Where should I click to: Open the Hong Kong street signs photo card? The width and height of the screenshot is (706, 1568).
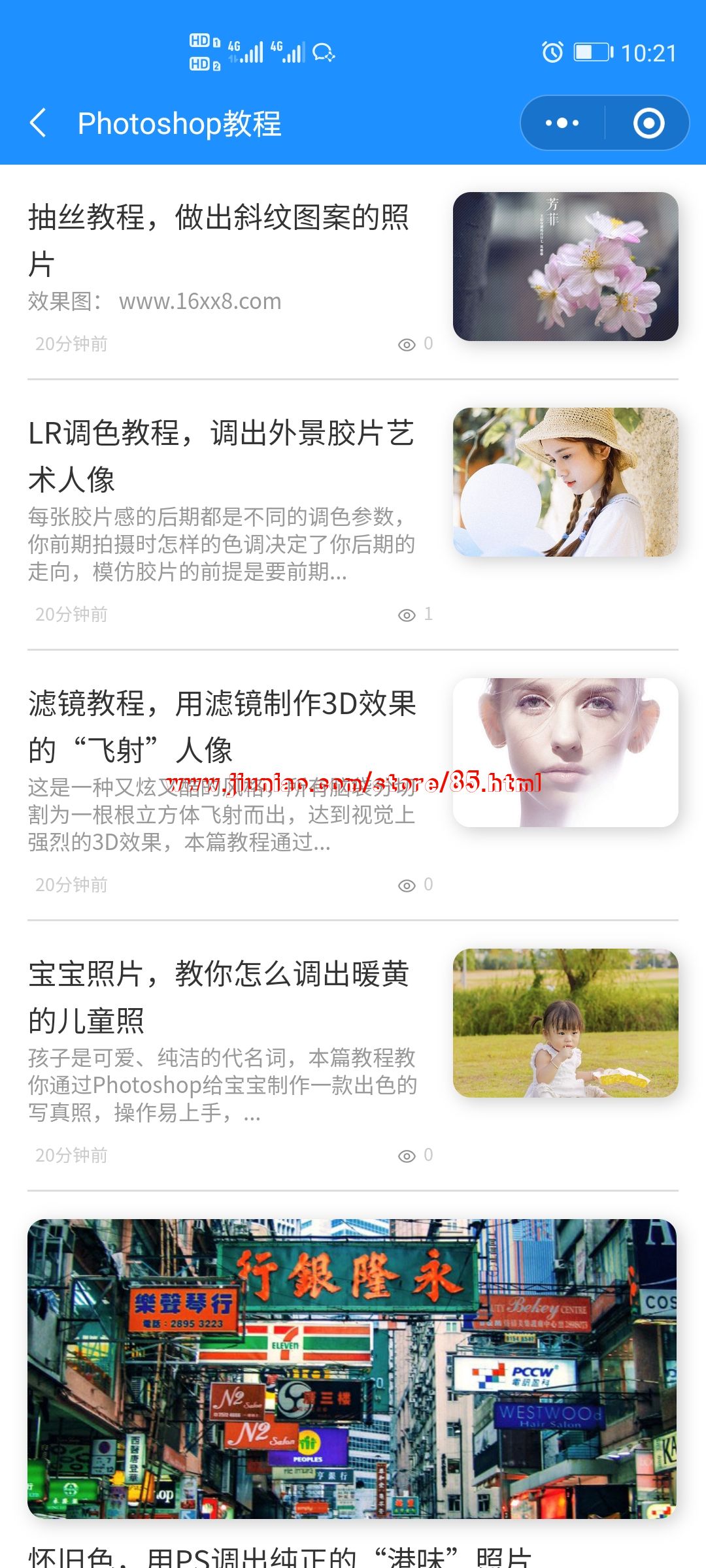[352, 1369]
